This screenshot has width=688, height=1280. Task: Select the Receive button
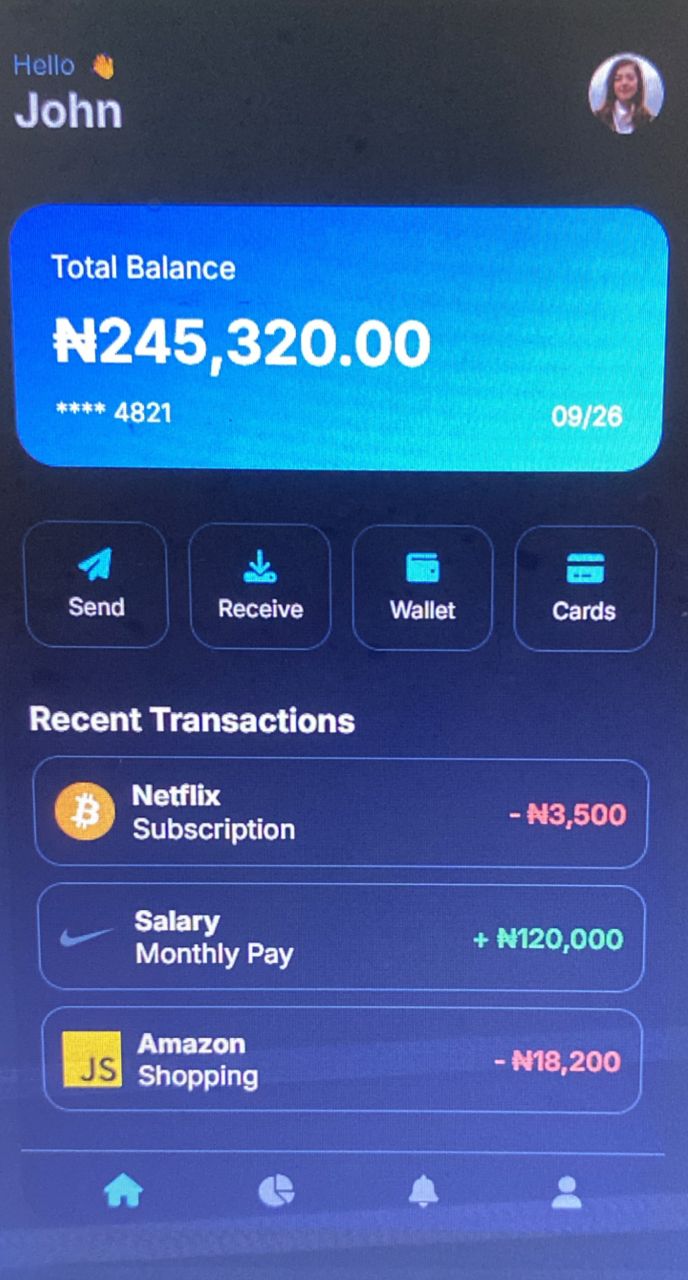click(x=260, y=587)
